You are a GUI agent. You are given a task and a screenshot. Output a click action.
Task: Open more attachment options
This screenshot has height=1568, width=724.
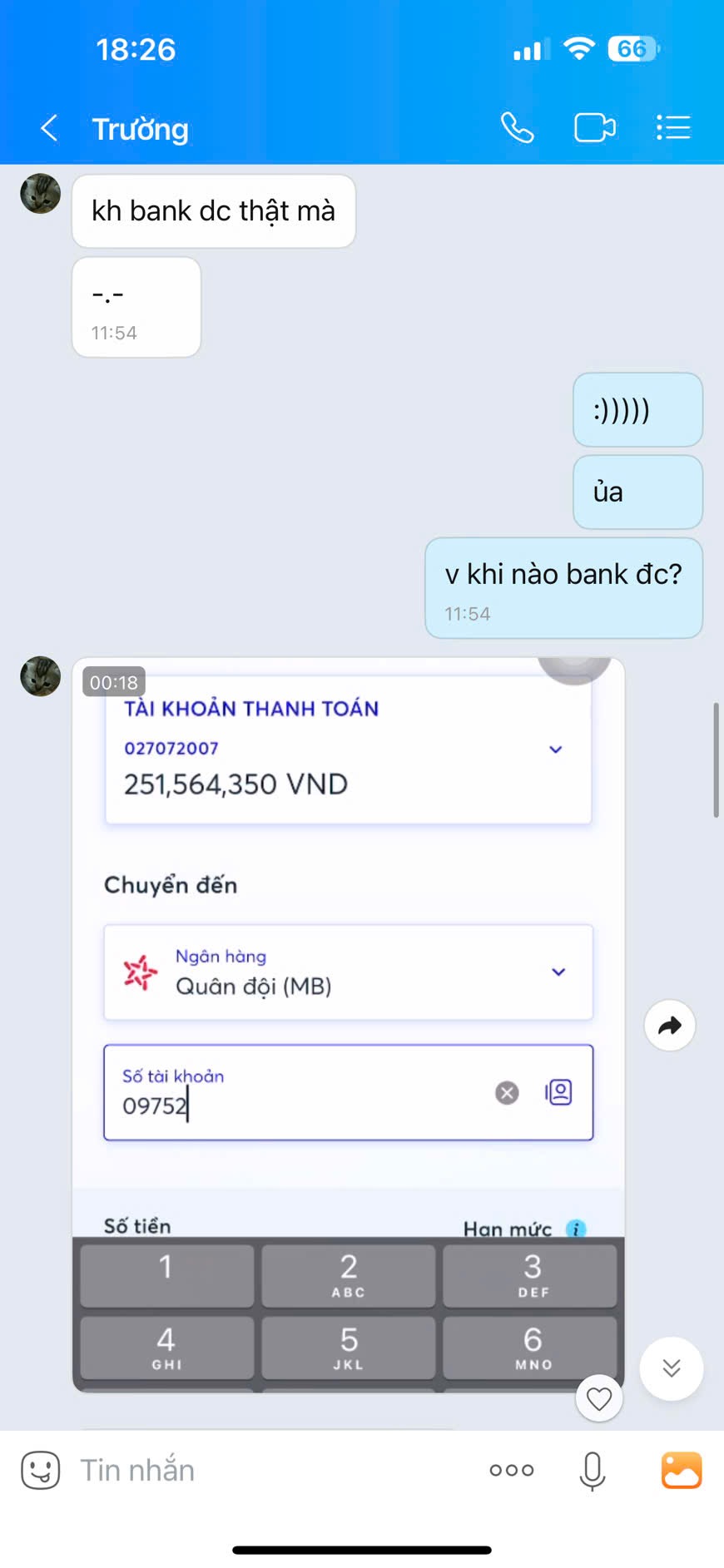point(511,1470)
